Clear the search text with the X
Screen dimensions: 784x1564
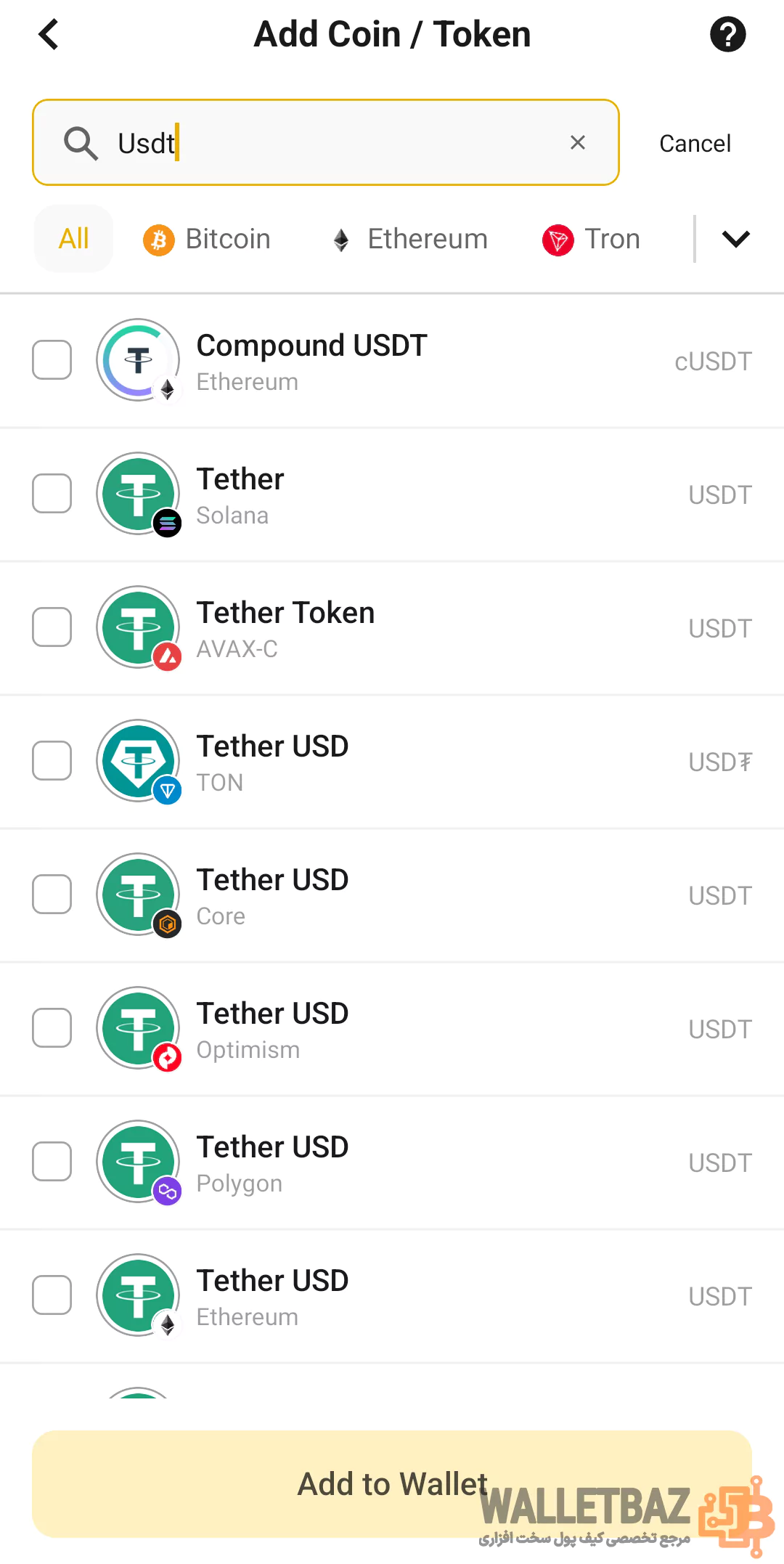(578, 142)
